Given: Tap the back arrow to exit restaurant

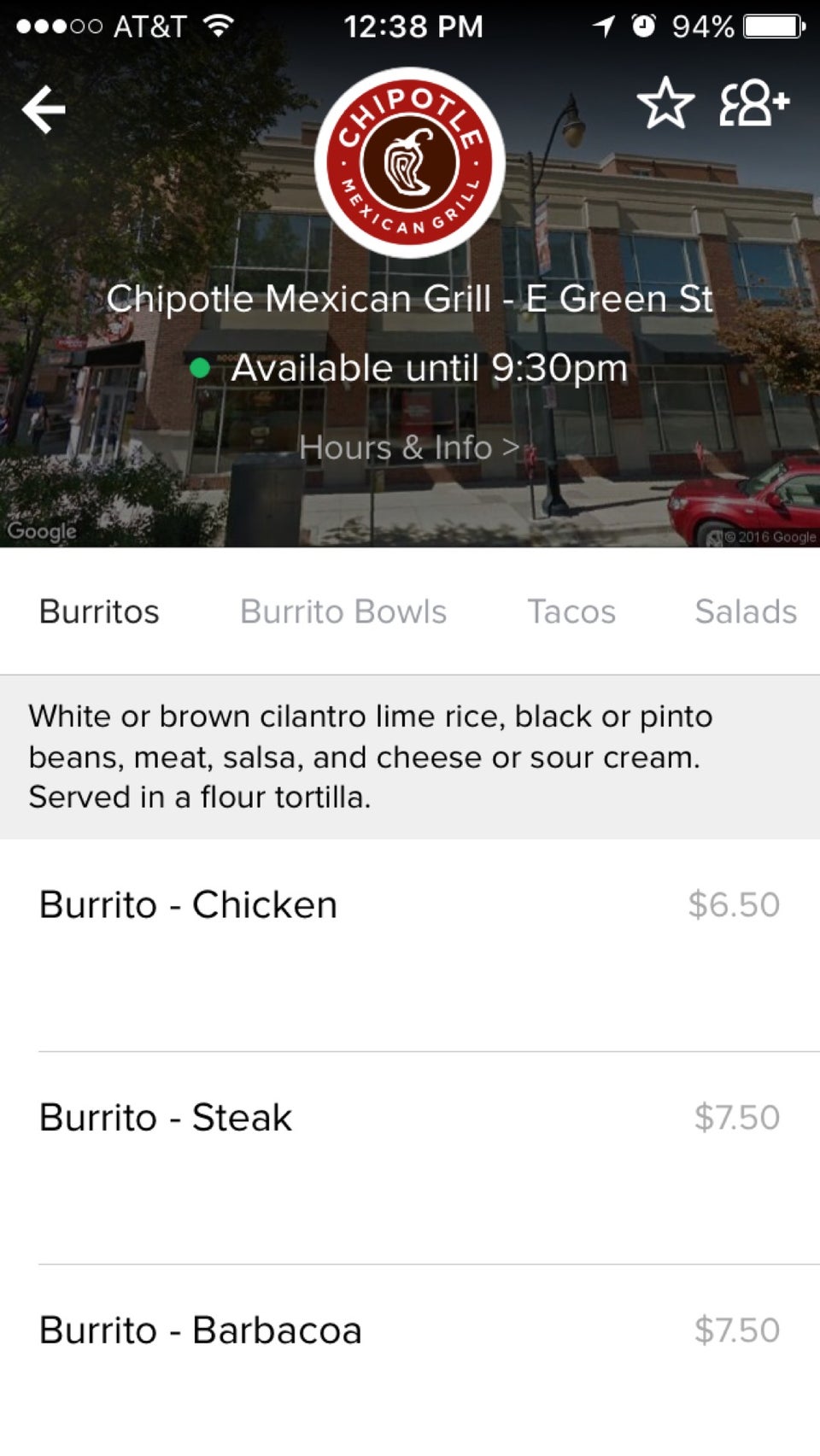Looking at the screenshot, I should coord(44,108).
